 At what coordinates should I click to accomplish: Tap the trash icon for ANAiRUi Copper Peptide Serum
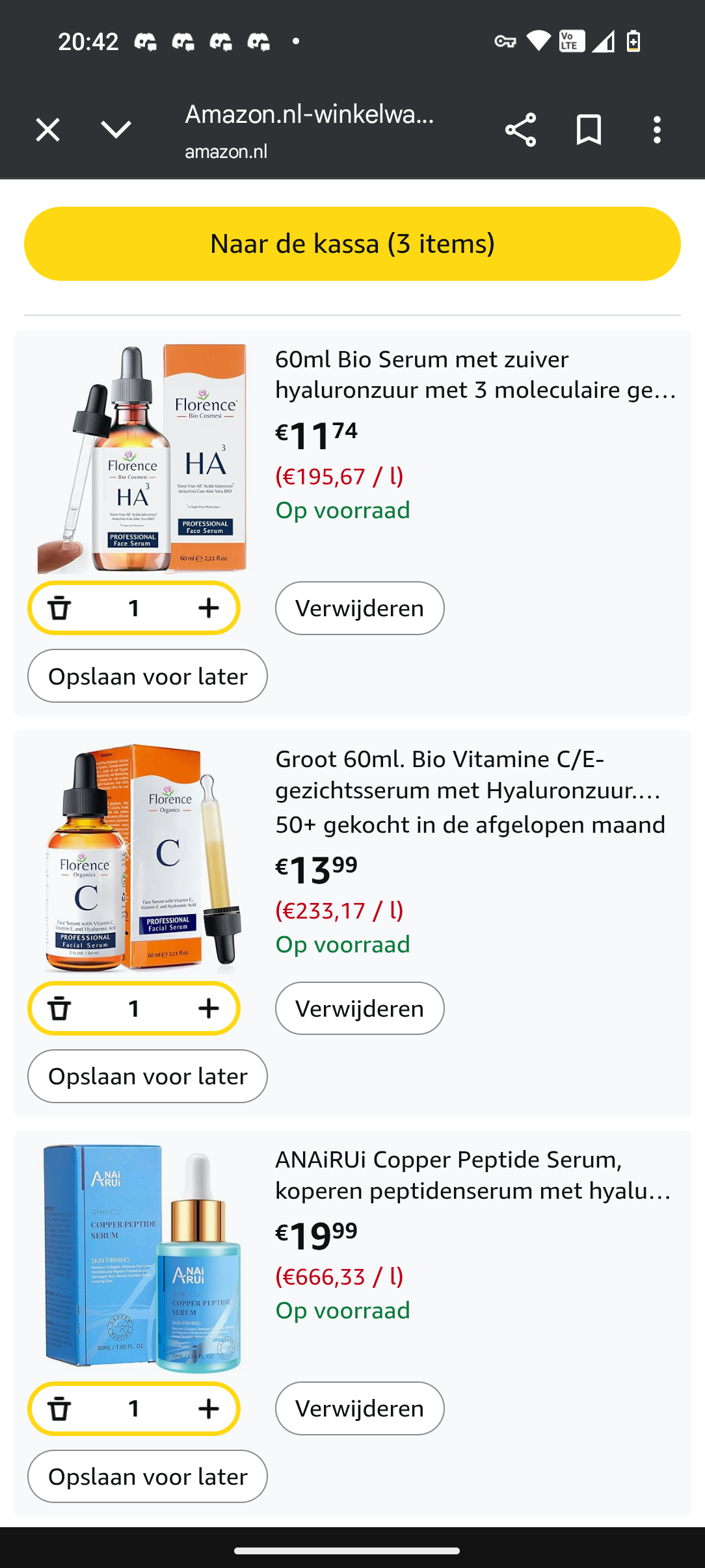(x=60, y=1409)
